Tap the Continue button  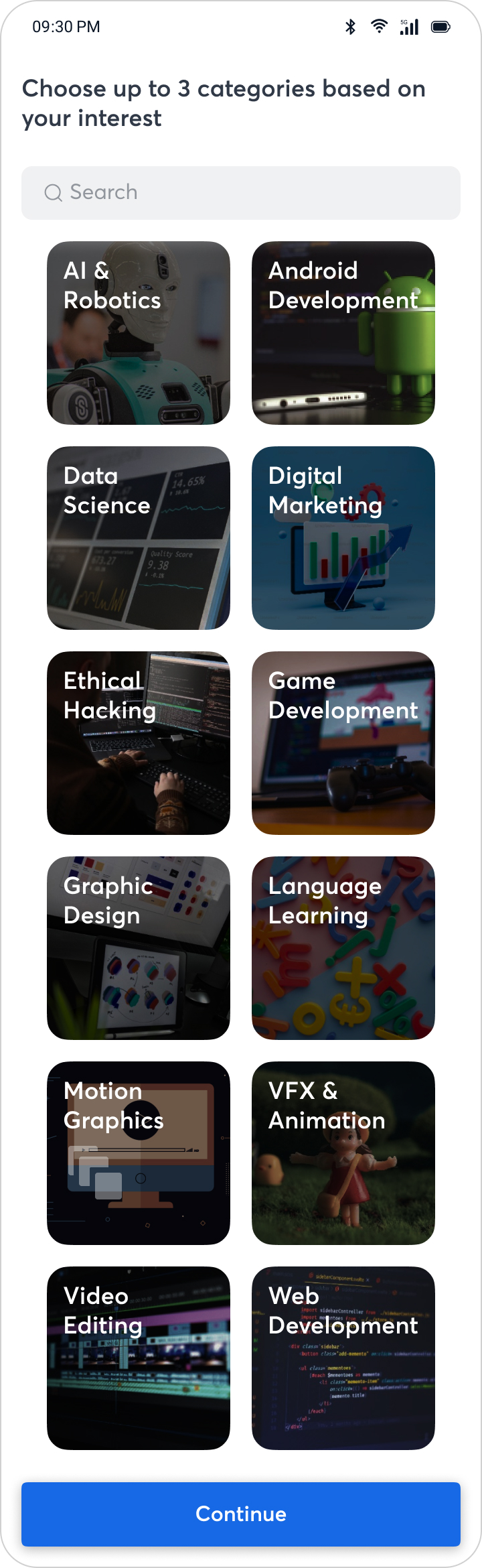241,1514
